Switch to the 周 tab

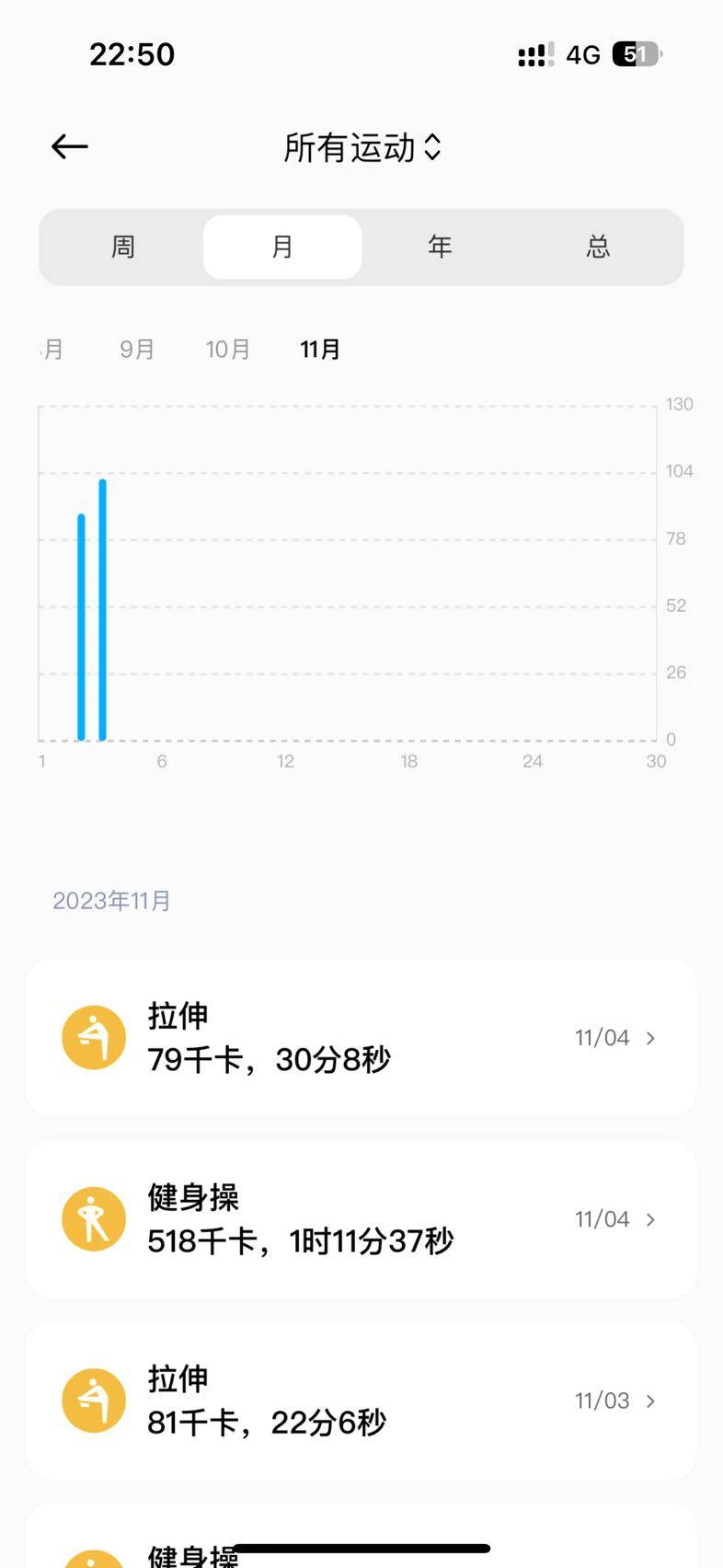[x=123, y=247]
